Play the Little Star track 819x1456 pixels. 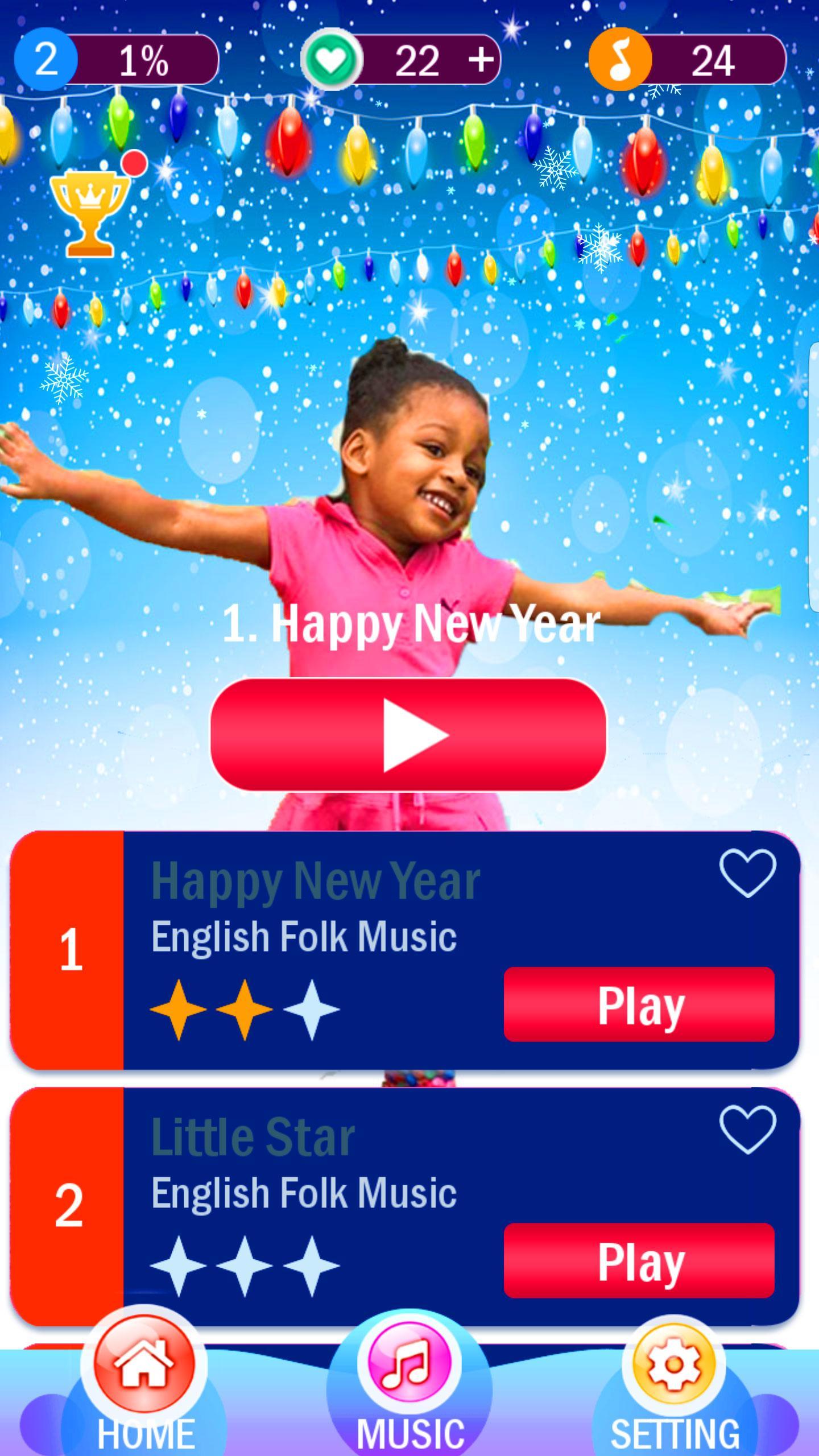pos(639,1261)
